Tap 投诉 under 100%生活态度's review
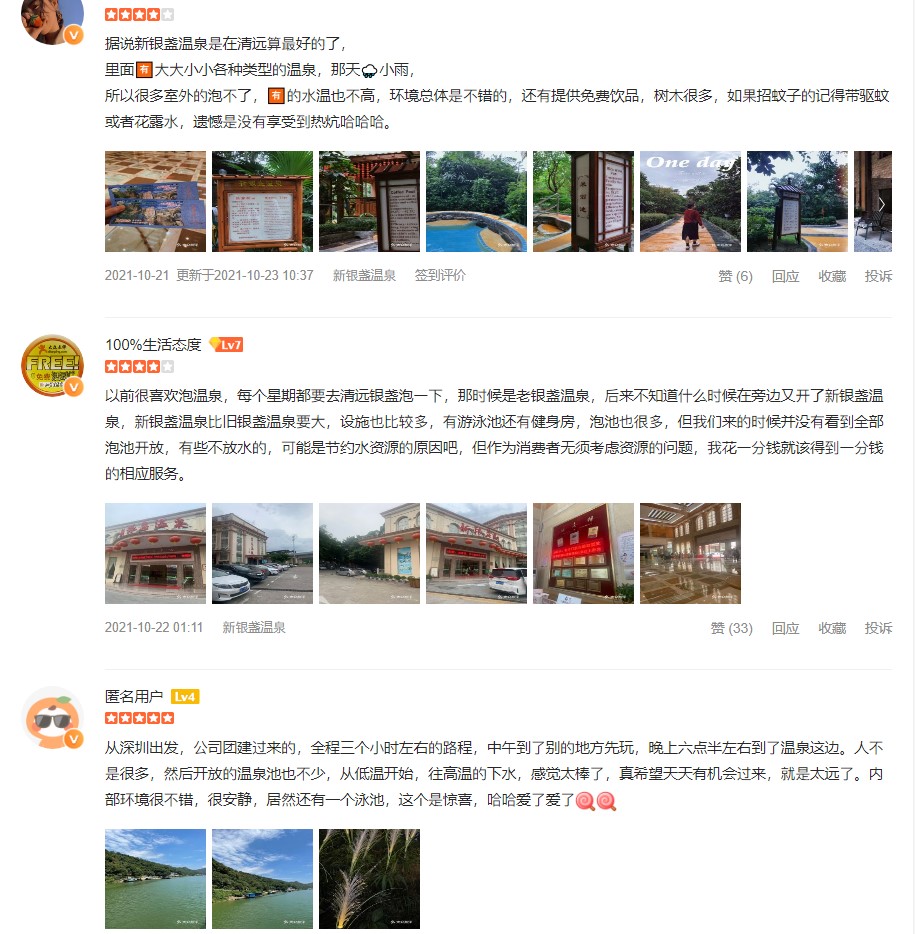The height and width of the screenshot is (934, 915). click(x=878, y=629)
